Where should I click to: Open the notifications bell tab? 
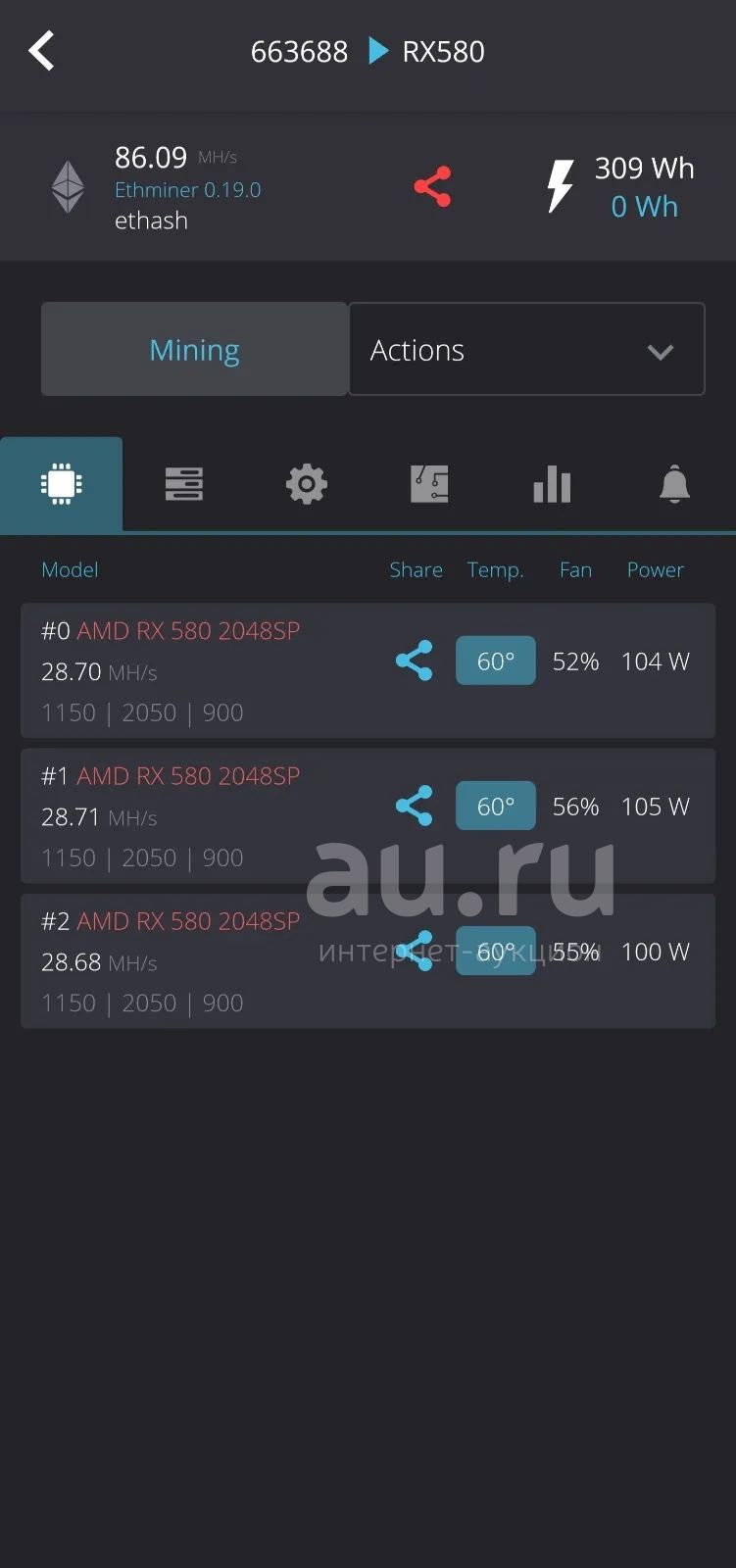[674, 484]
